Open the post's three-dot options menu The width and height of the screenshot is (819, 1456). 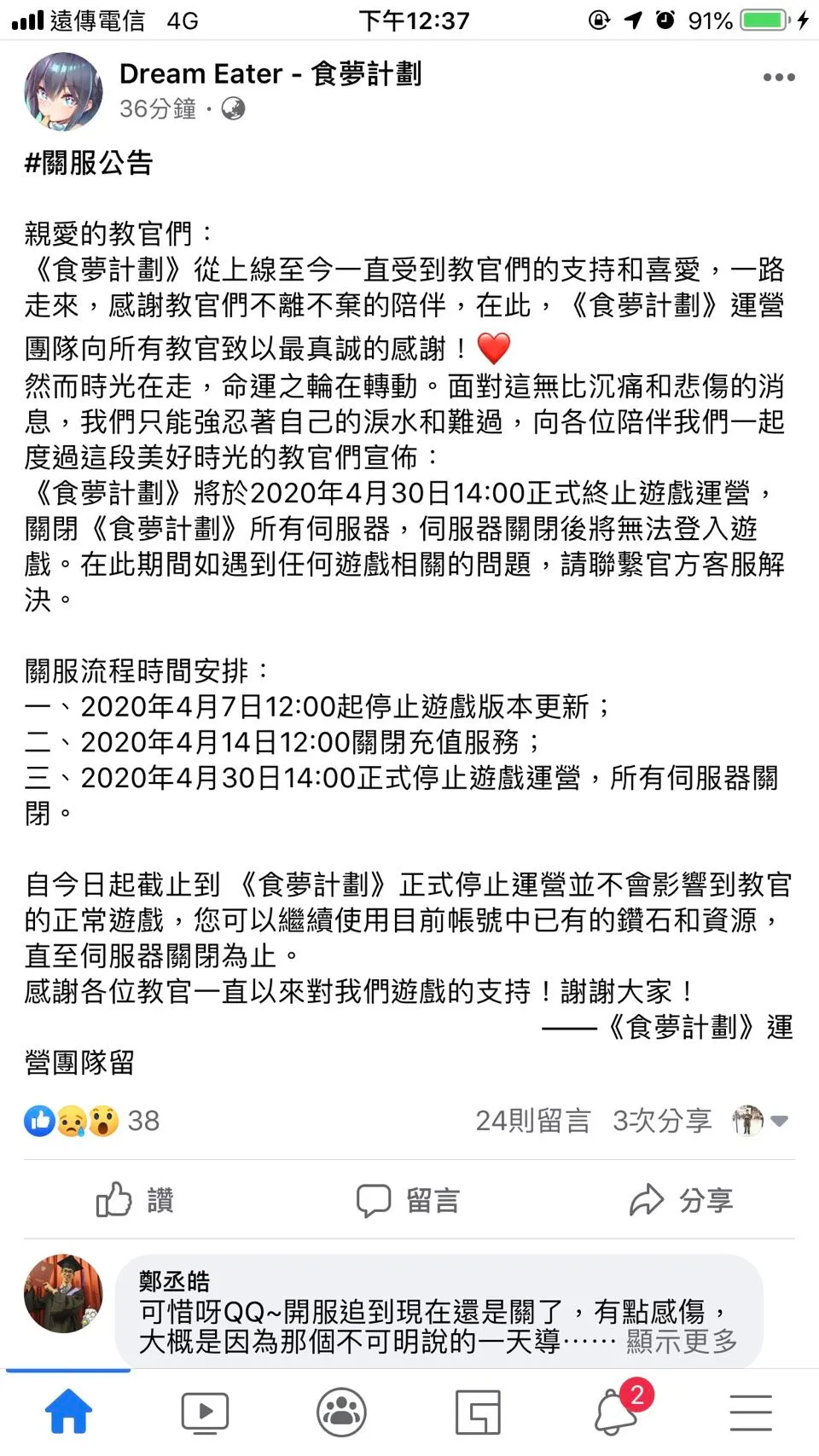(778, 78)
